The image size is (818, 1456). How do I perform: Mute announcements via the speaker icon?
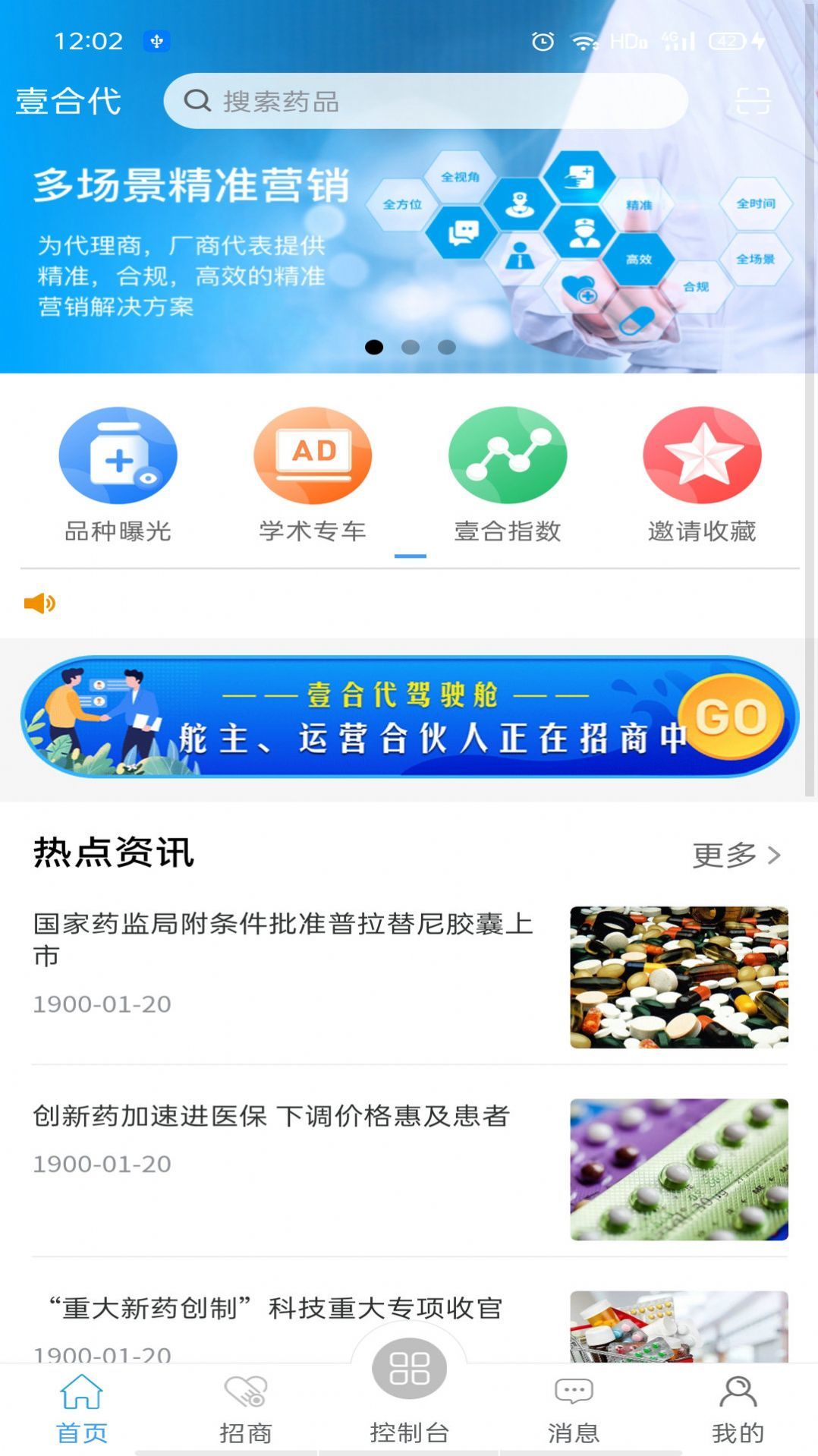coord(39,603)
